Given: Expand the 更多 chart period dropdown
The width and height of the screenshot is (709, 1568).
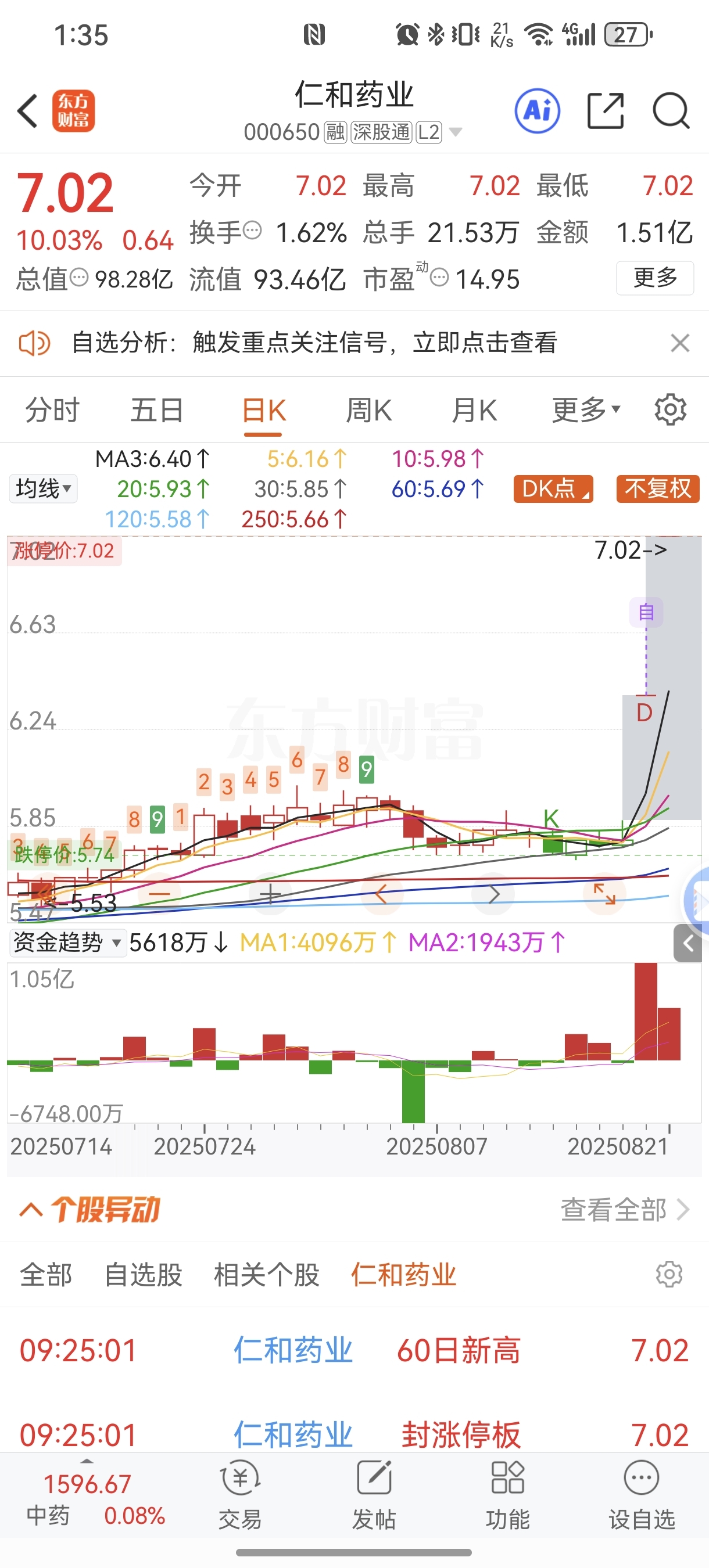Looking at the screenshot, I should (585, 409).
